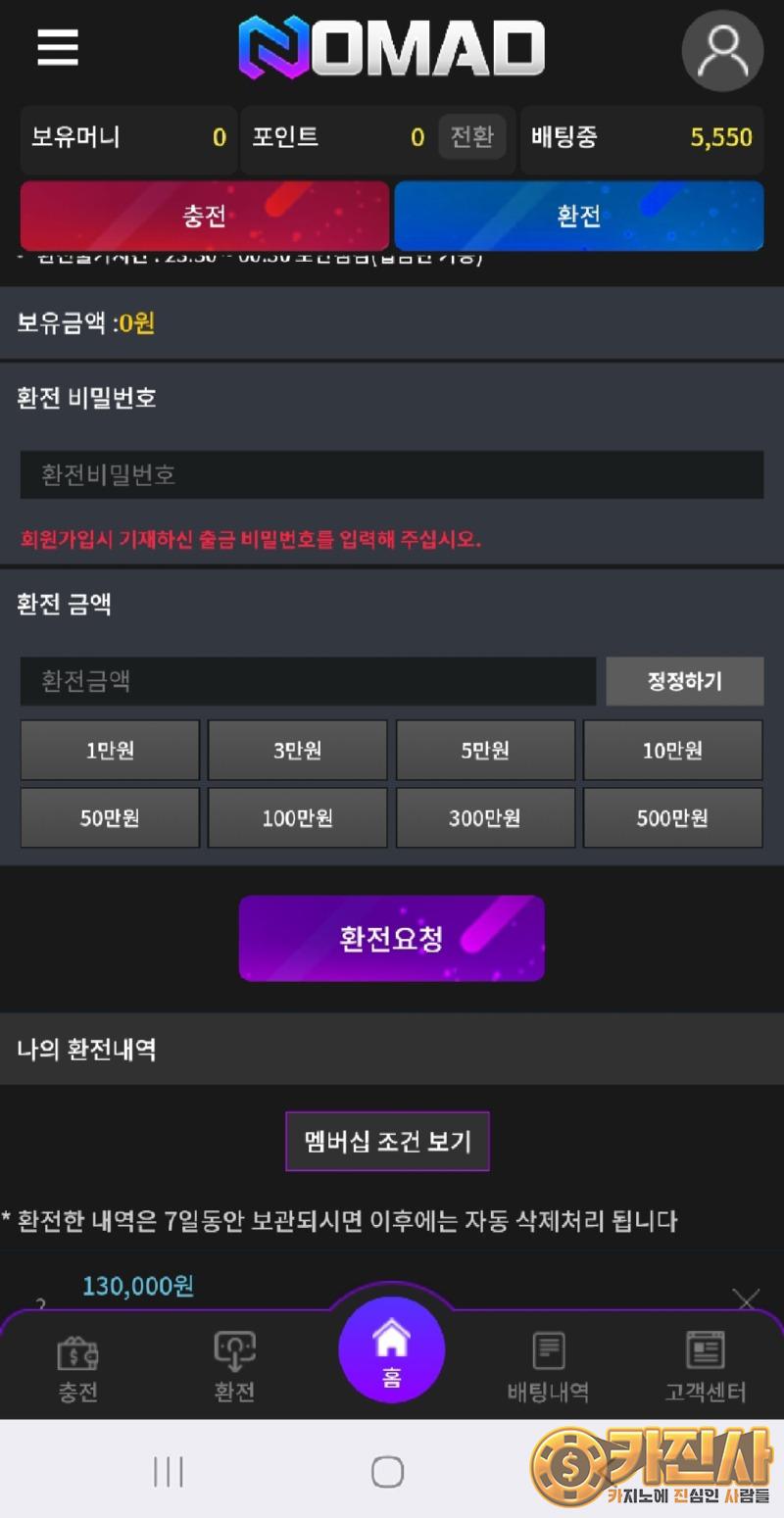This screenshot has width=784, height=1518.
Task: Open the red 충전 deposit button
Action: (205, 216)
